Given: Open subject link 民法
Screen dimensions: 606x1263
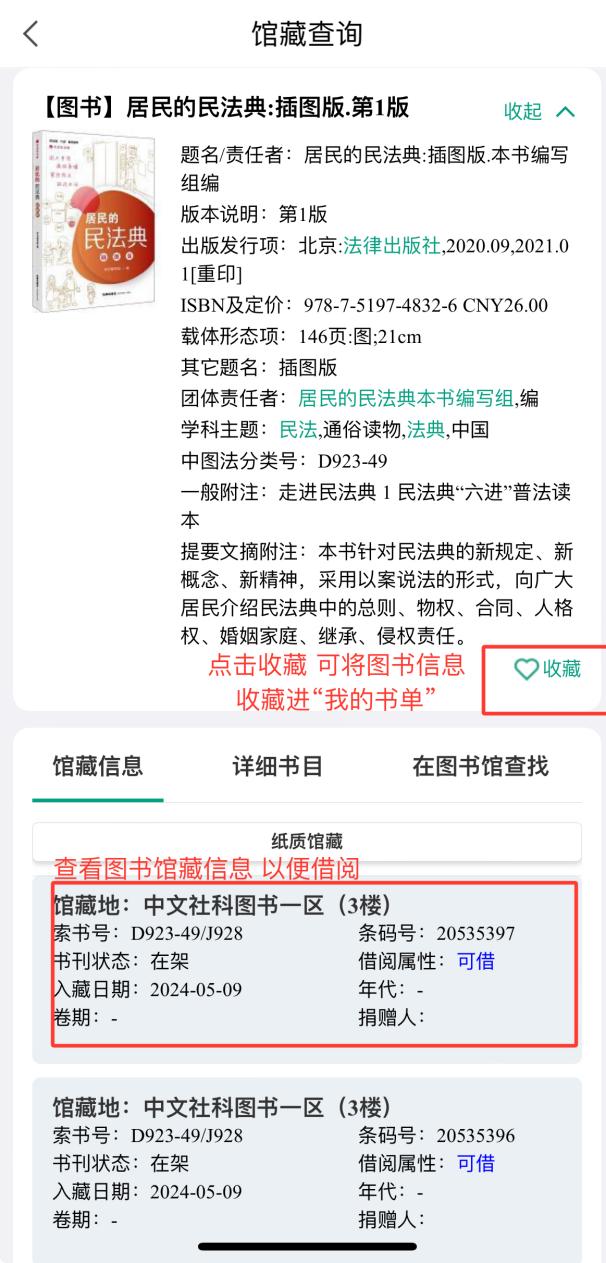Looking at the screenshot, I should click(298, 430).
